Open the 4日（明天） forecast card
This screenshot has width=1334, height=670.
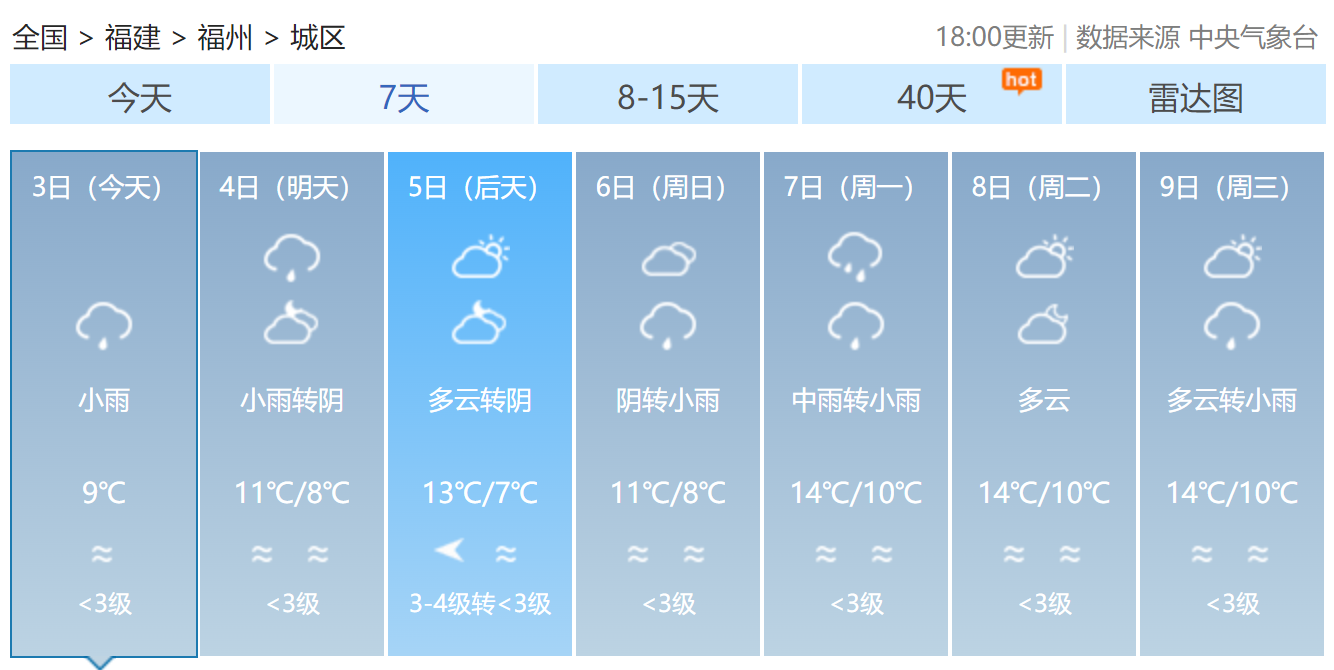(292, 402)
